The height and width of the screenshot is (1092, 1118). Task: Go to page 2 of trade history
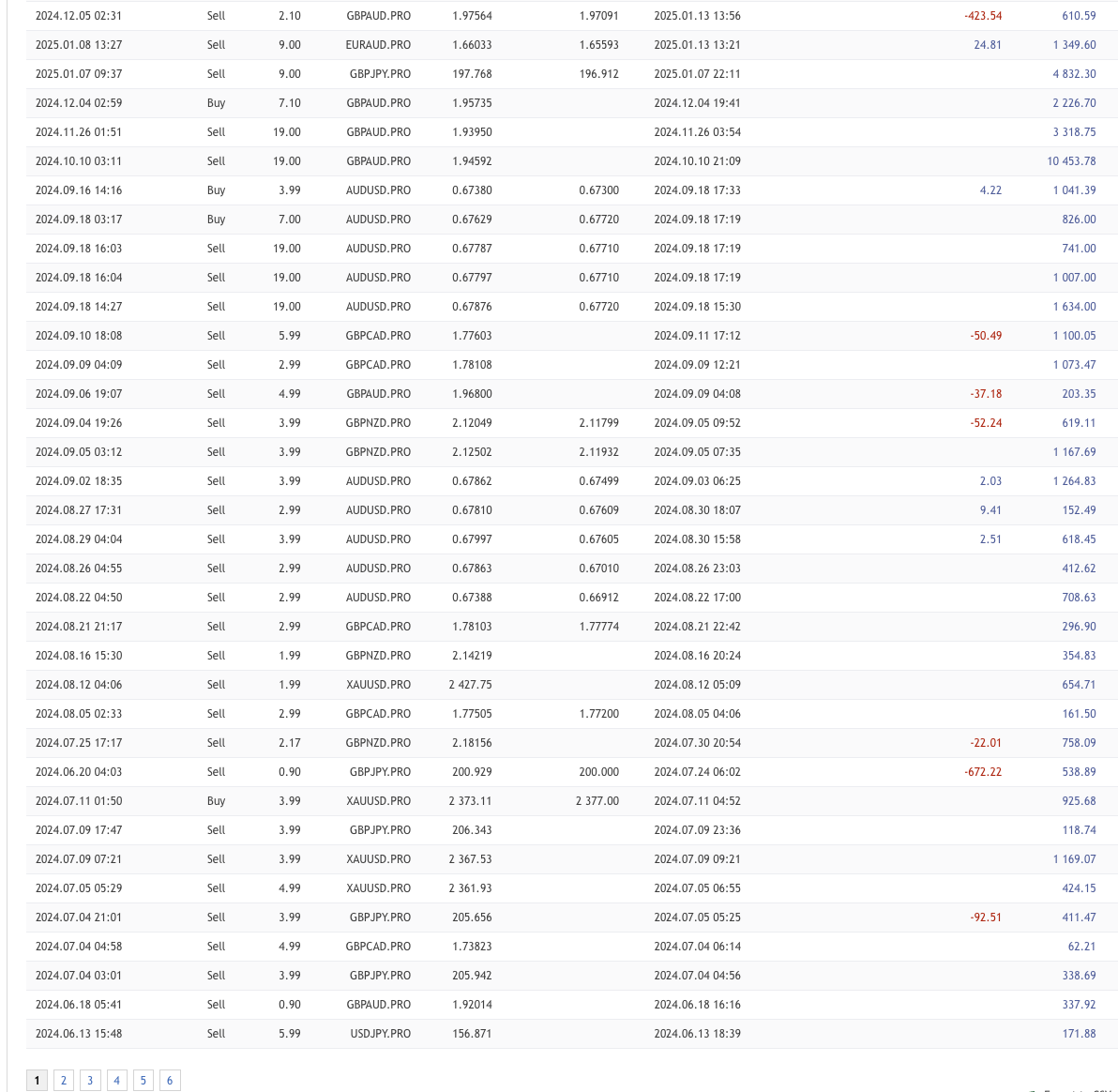(x=64, y=1080)
